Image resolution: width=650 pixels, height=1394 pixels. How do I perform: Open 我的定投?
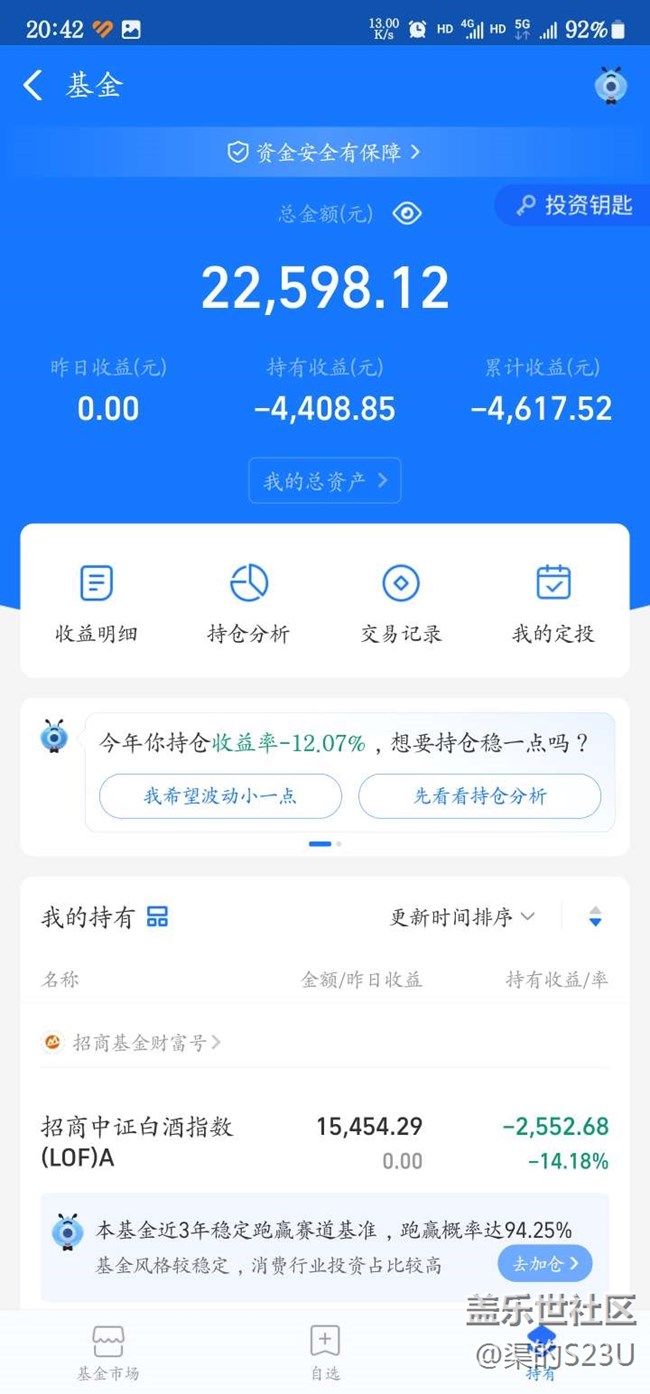click(x=553, y=603)
